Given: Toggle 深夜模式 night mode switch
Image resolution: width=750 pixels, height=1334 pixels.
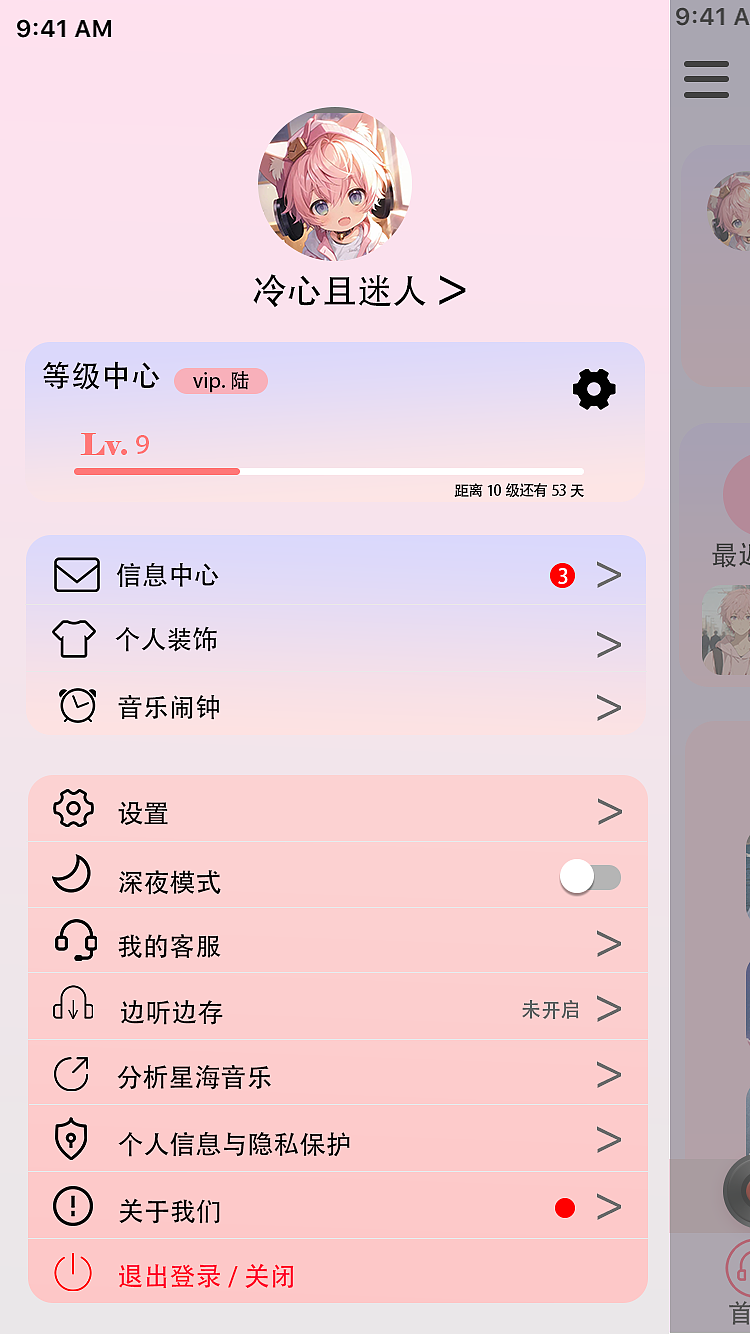Looking at the screenshot, I should (590, 878).
